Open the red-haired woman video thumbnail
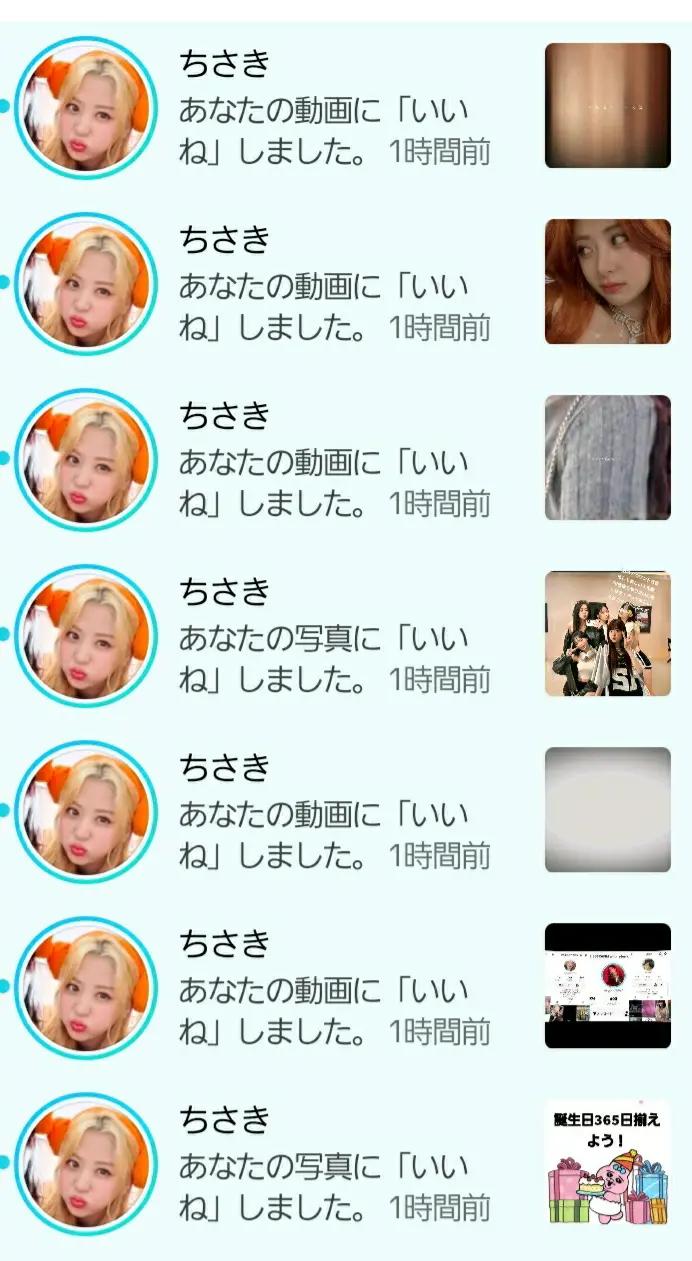Viewport: 692px width, 1261px height. [x=607, y=282]
